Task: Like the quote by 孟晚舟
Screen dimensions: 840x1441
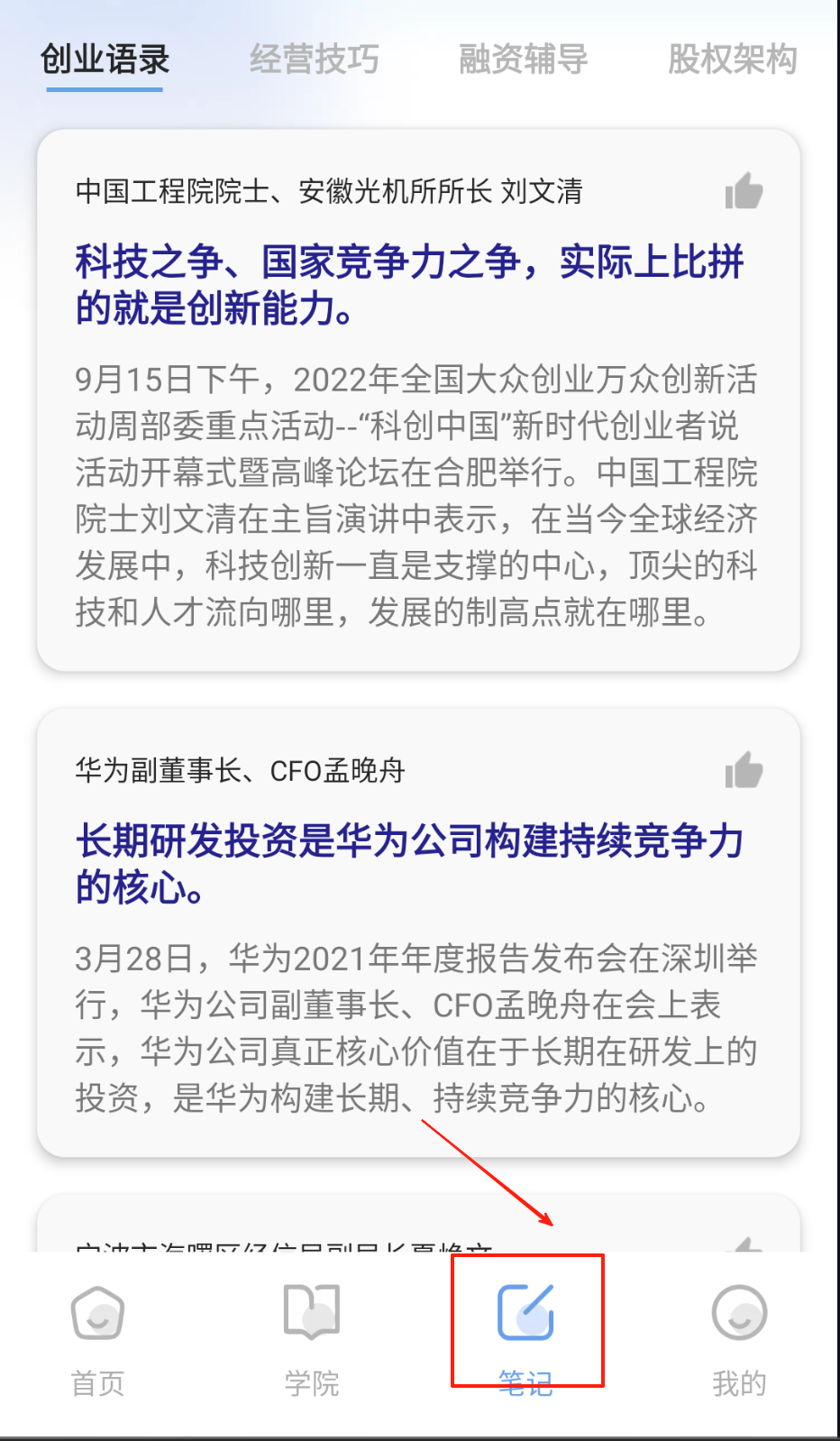Action: coord(744,770)
